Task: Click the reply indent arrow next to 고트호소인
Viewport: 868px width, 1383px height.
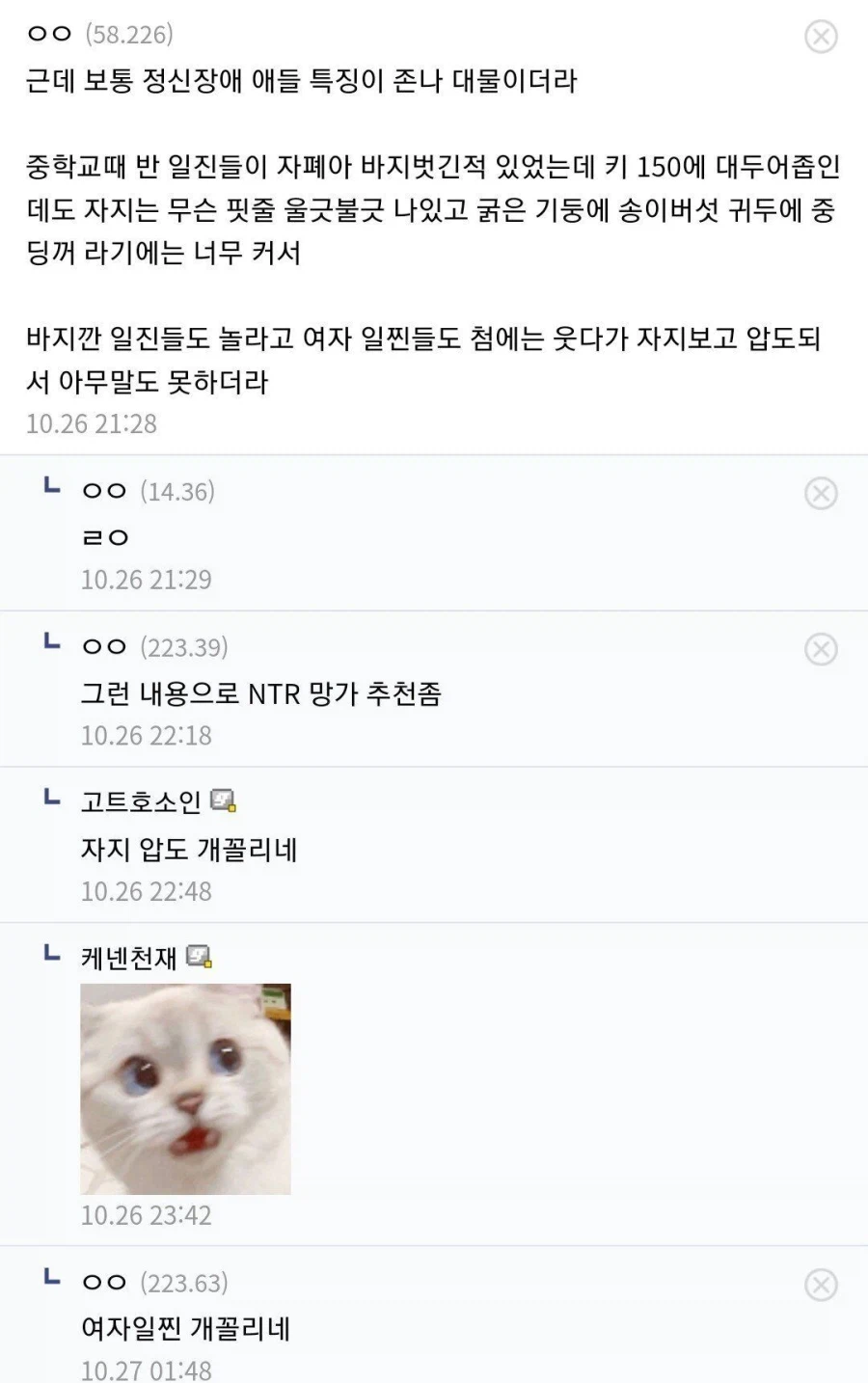Action: click(x=49, y=800)
